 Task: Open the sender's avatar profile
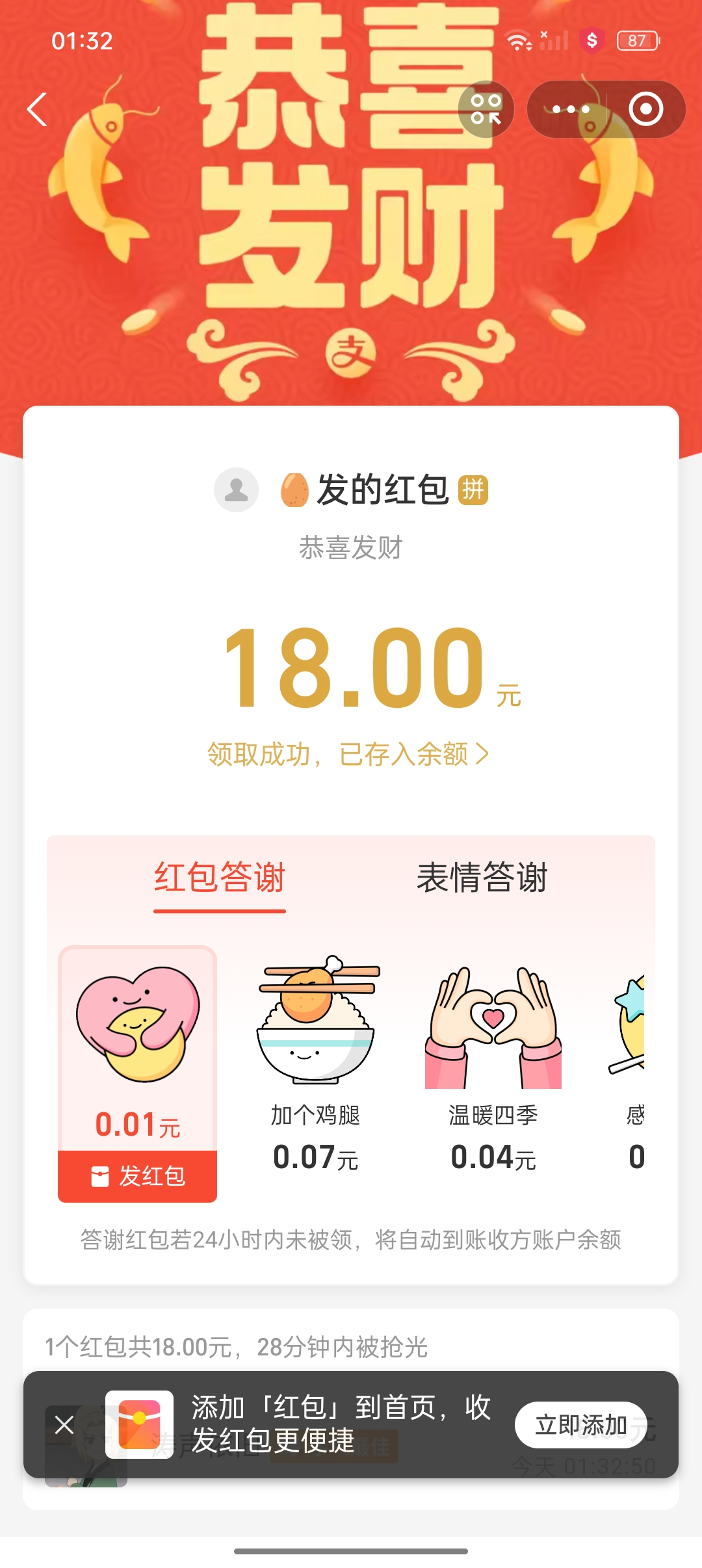tap(237, 490)
